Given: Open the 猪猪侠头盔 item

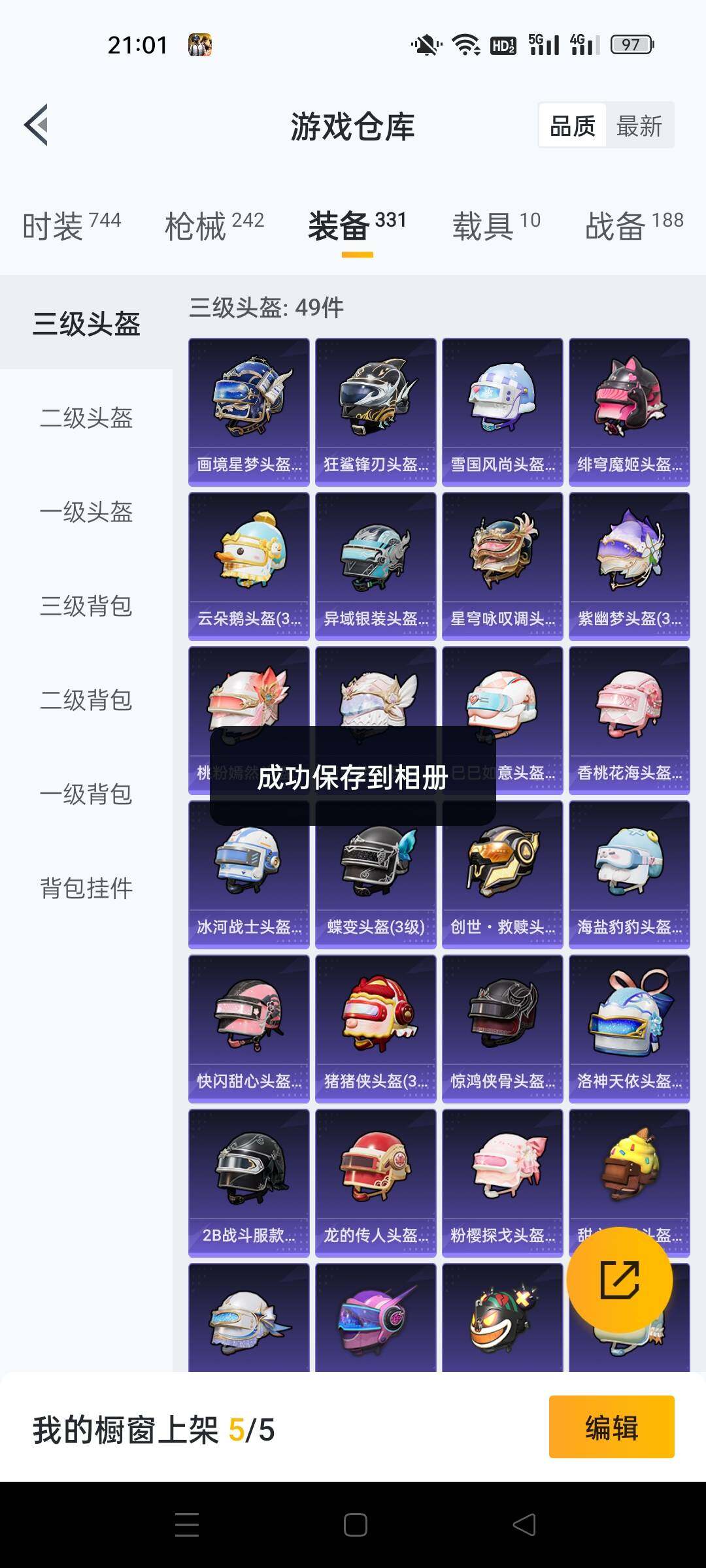Looking at the screenshot, I should tap(375, 1028).
